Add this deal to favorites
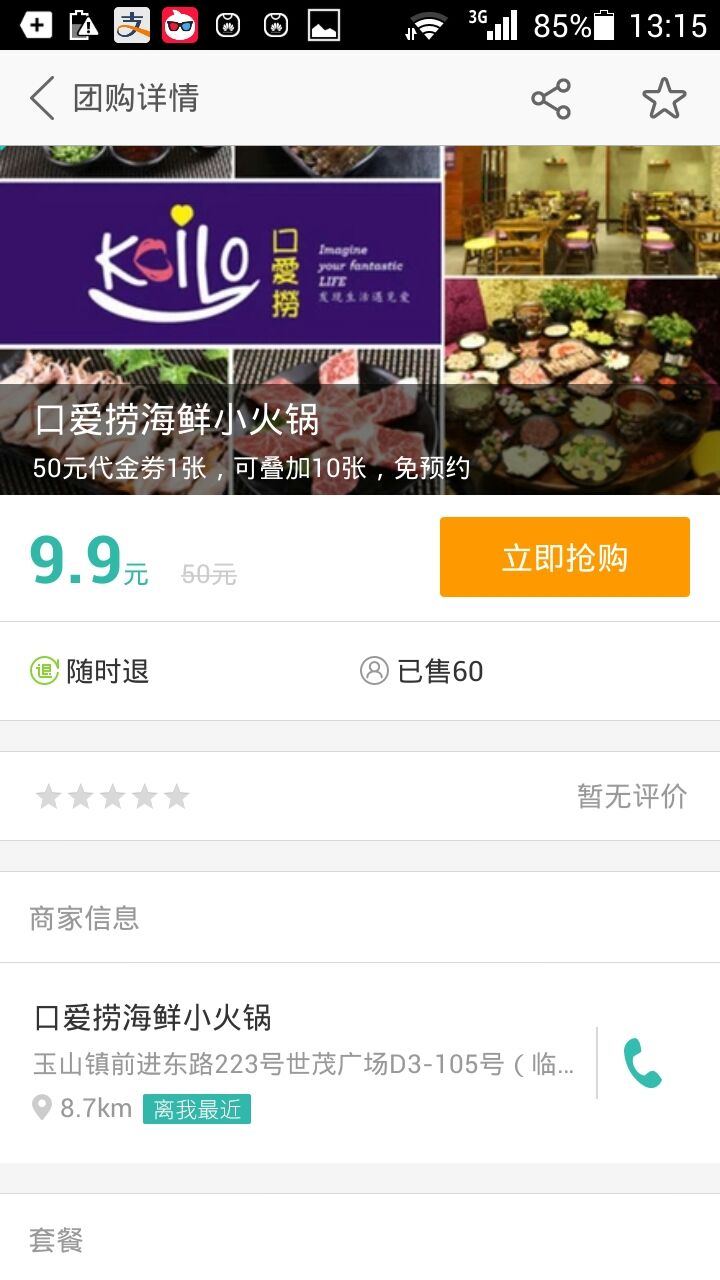The height and width of the screenshot is (1280, 720). (664, 98)
